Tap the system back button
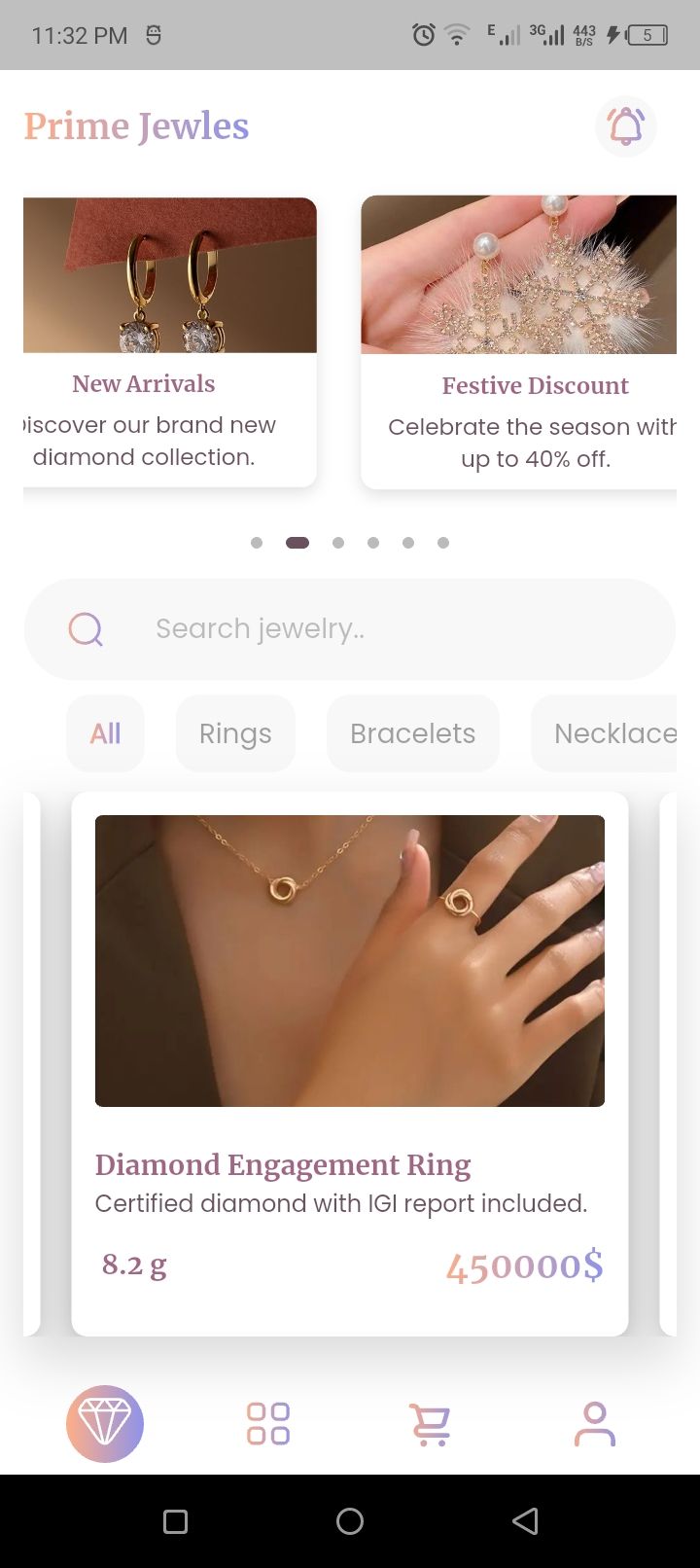 tap(525, 1521)
